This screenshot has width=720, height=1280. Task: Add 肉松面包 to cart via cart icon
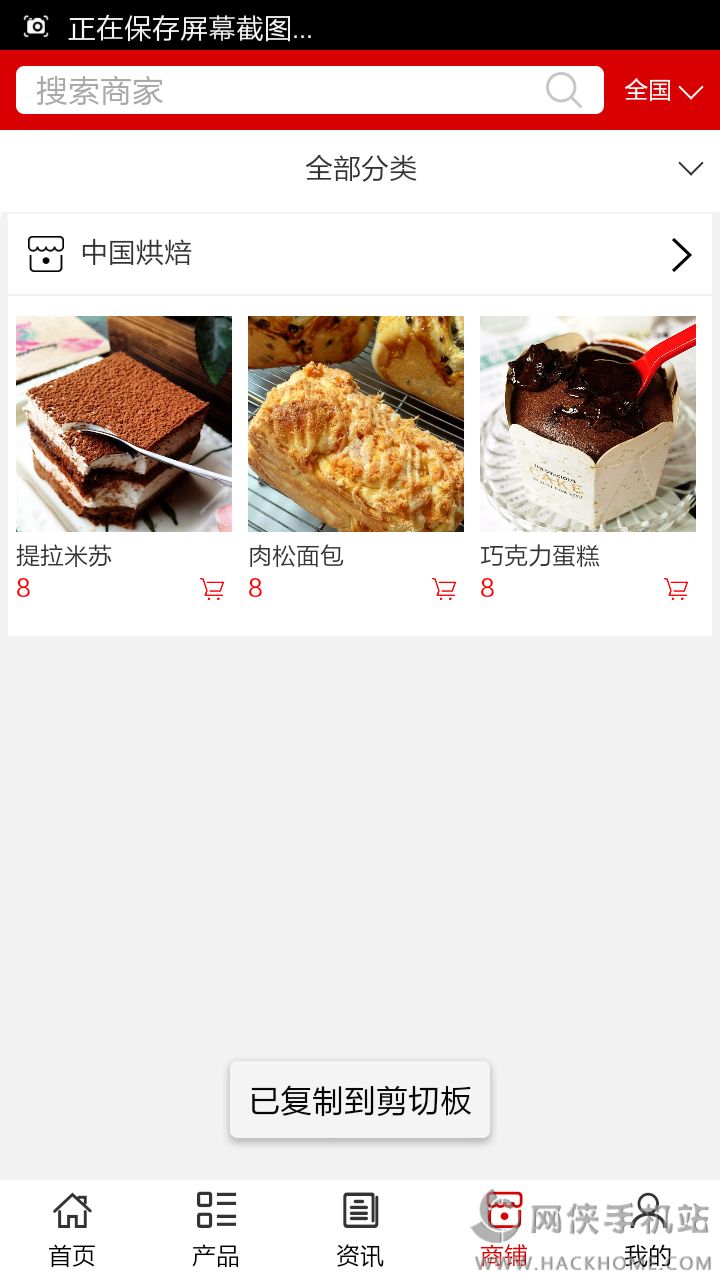(x=444, y=589)
